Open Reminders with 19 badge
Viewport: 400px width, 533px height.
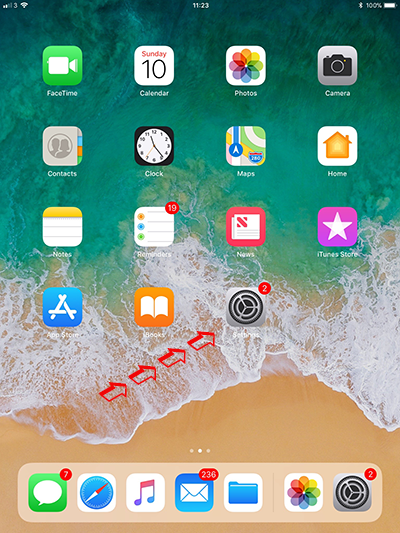coord(154,226)
